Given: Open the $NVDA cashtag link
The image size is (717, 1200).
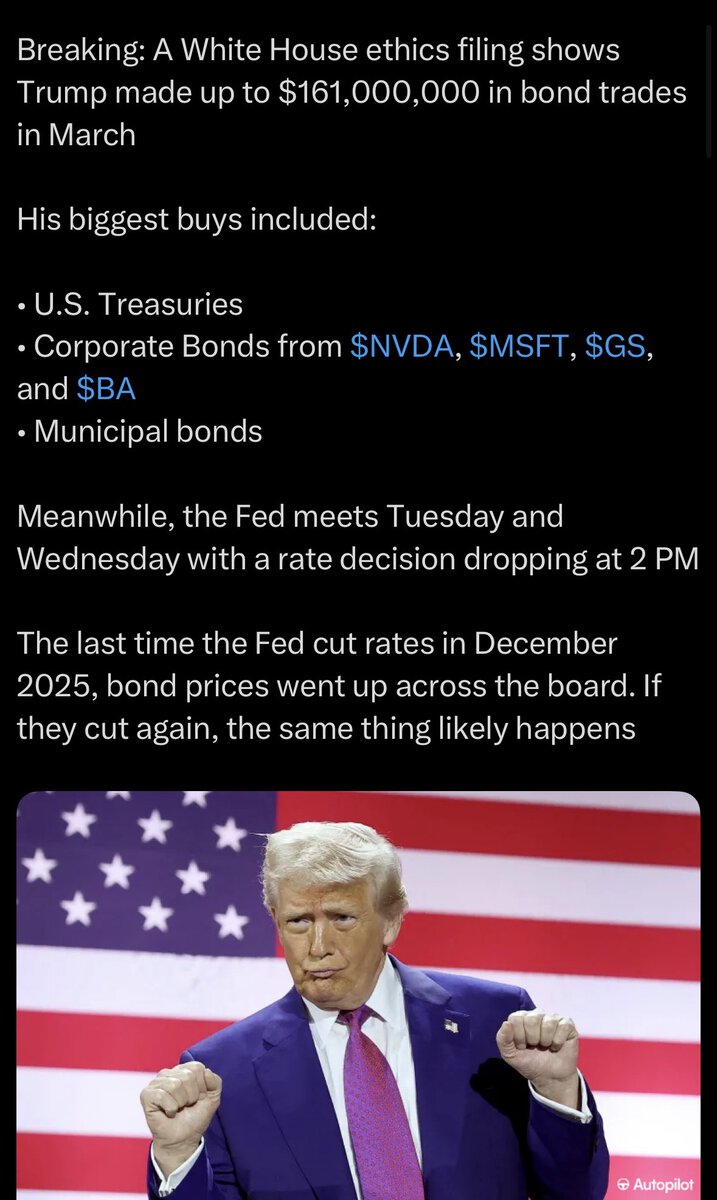Looking at the screenshot, I should (x=401, y=346).
